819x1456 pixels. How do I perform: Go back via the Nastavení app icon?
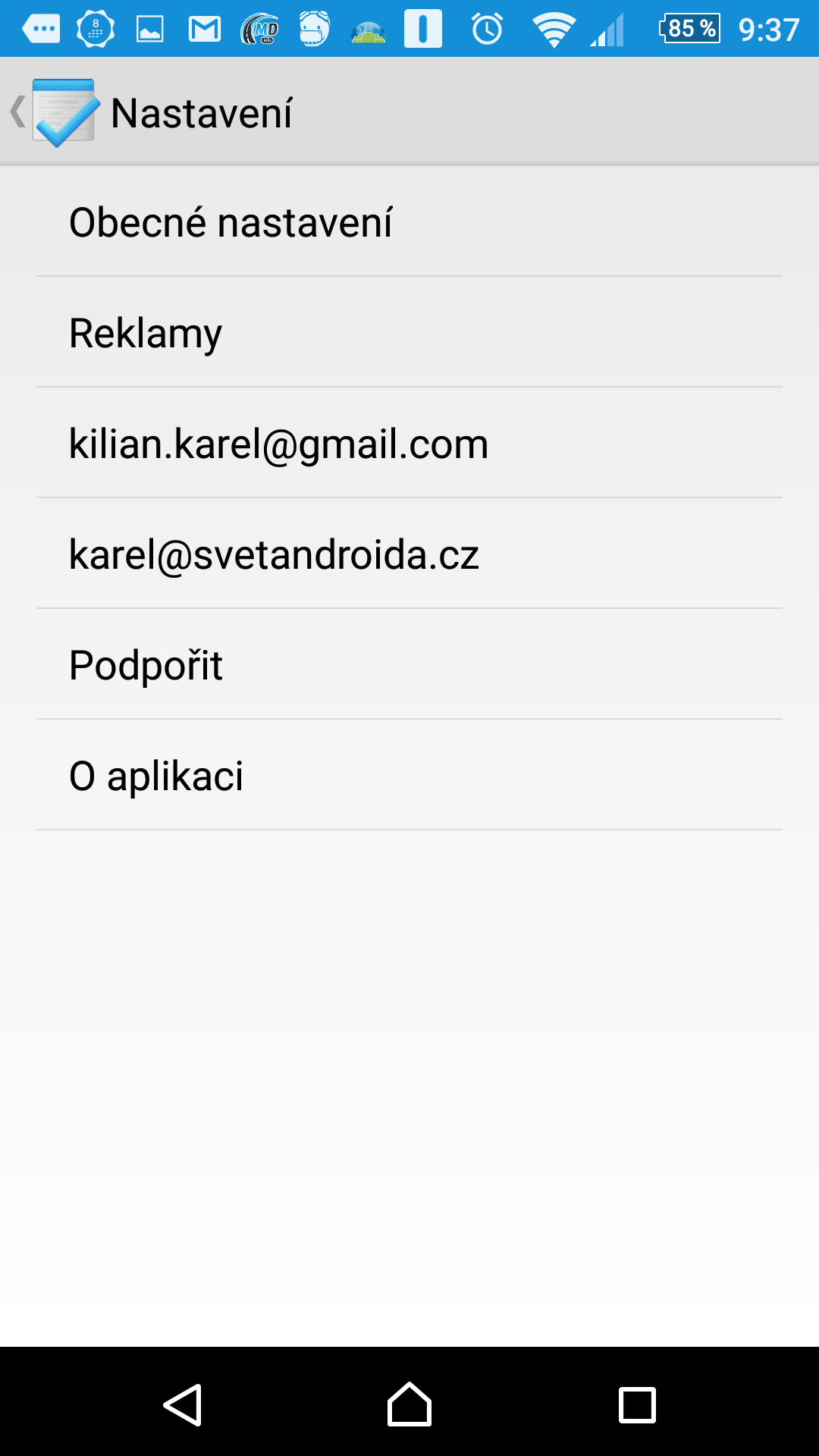(64, 112)
